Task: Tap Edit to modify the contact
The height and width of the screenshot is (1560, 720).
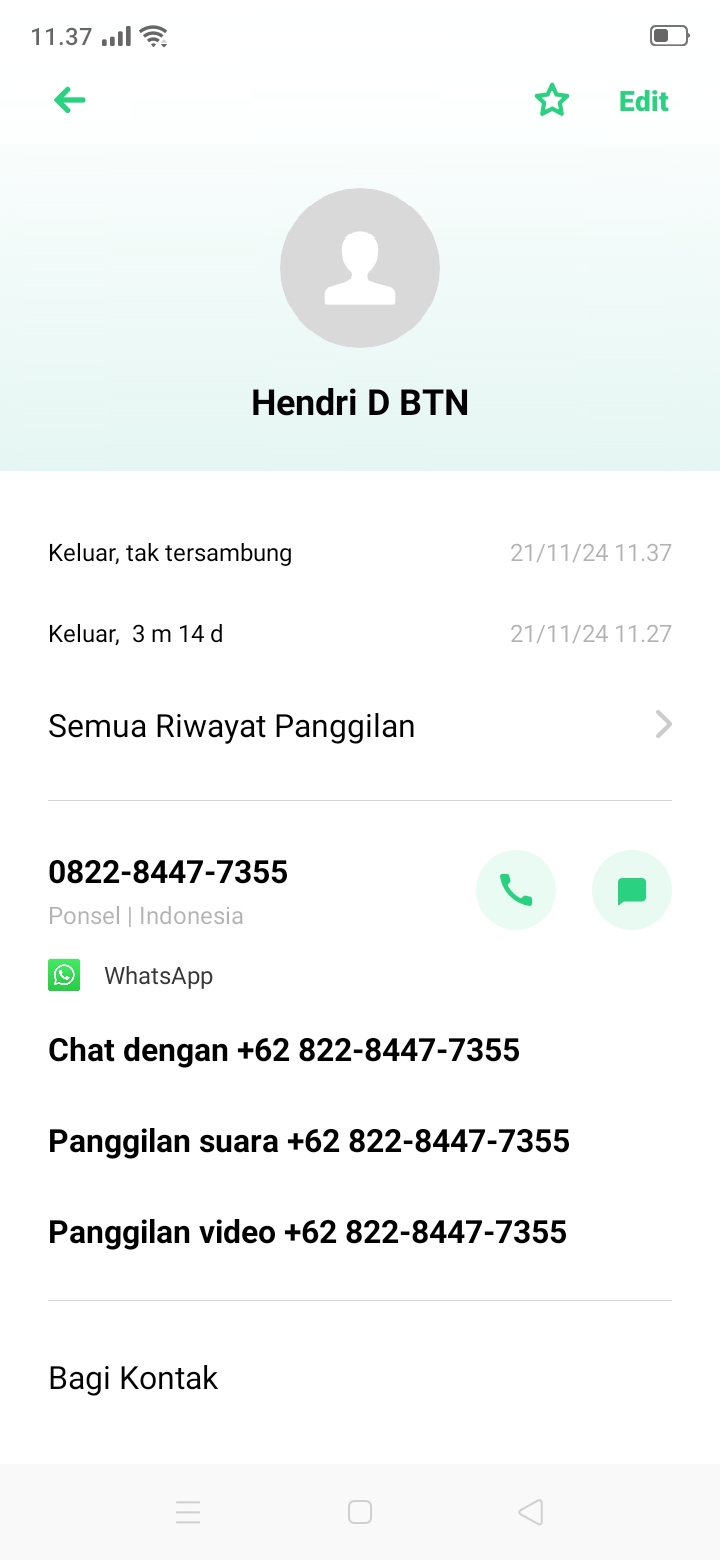Action: tap(643, 100)
